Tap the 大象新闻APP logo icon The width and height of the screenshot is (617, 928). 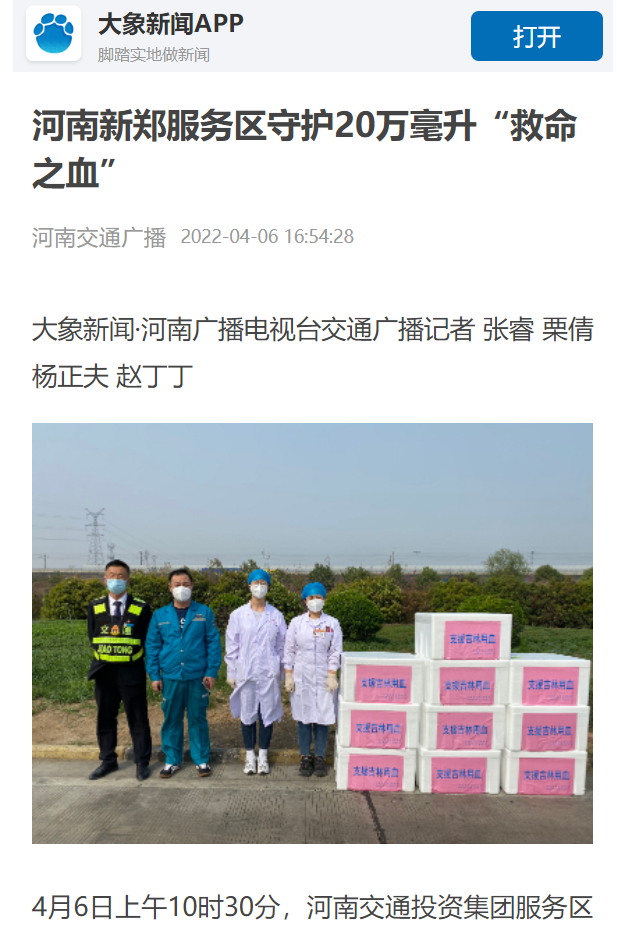(x=53, y=34)
